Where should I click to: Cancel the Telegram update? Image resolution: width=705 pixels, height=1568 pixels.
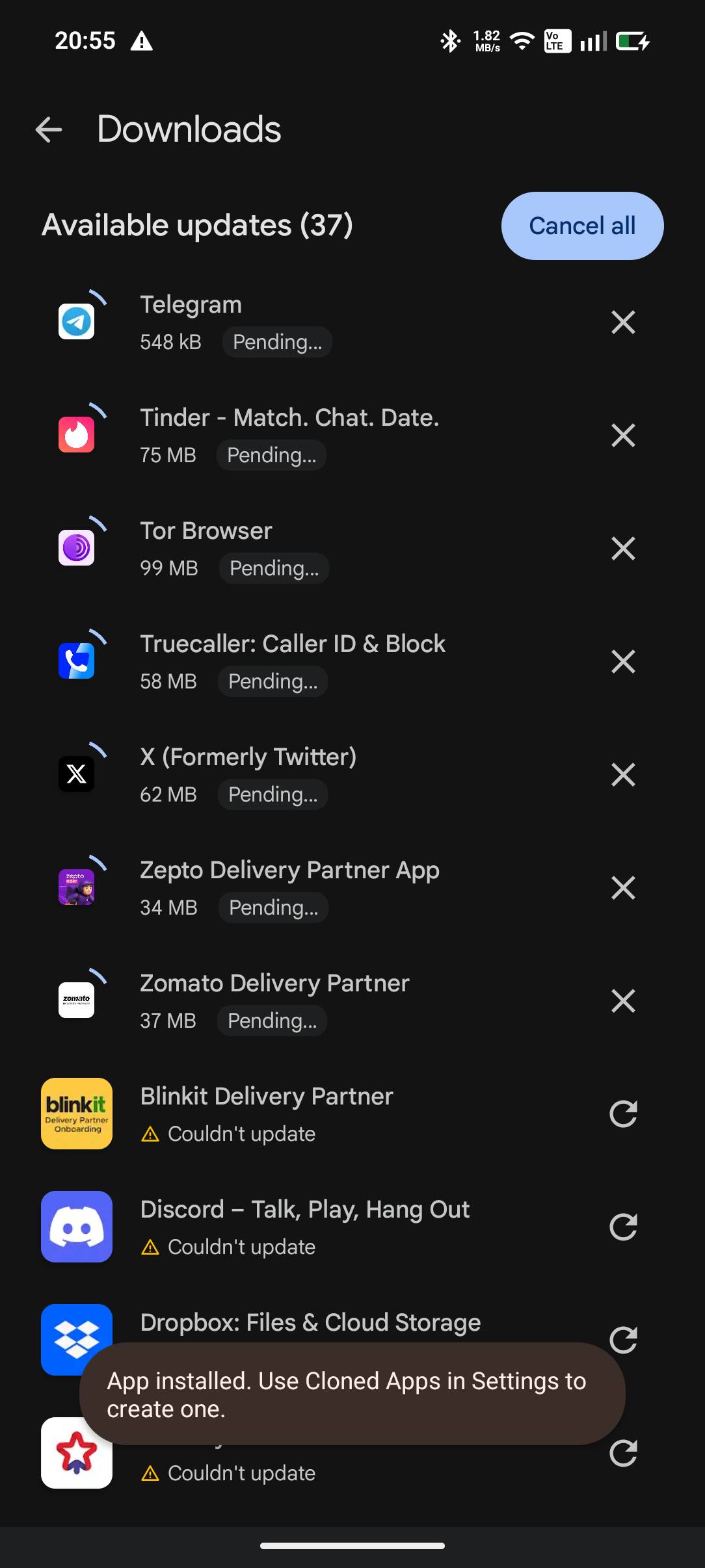(622, 322)
